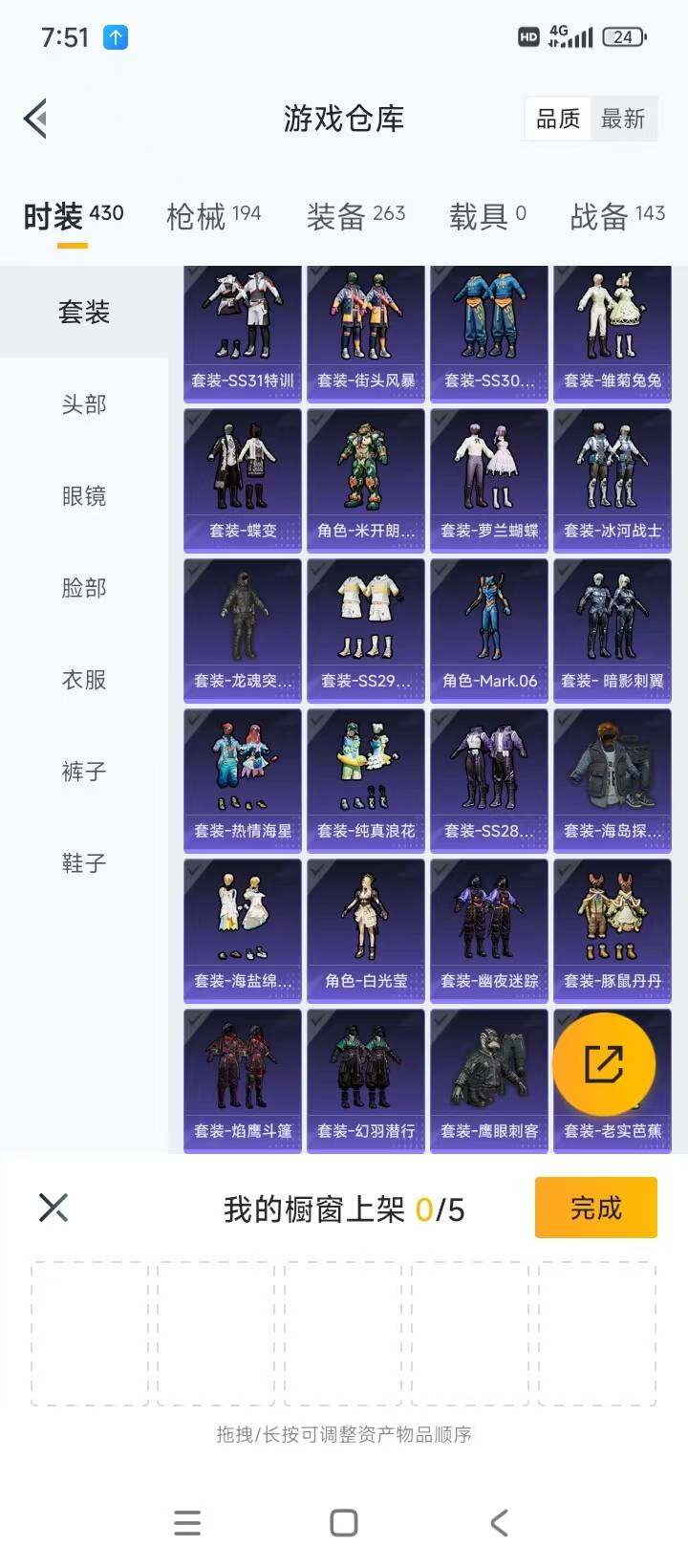Screen dimensions: 688x1568
Task: Tap the yellow share floating button
Action: (x=604, y=1064)
